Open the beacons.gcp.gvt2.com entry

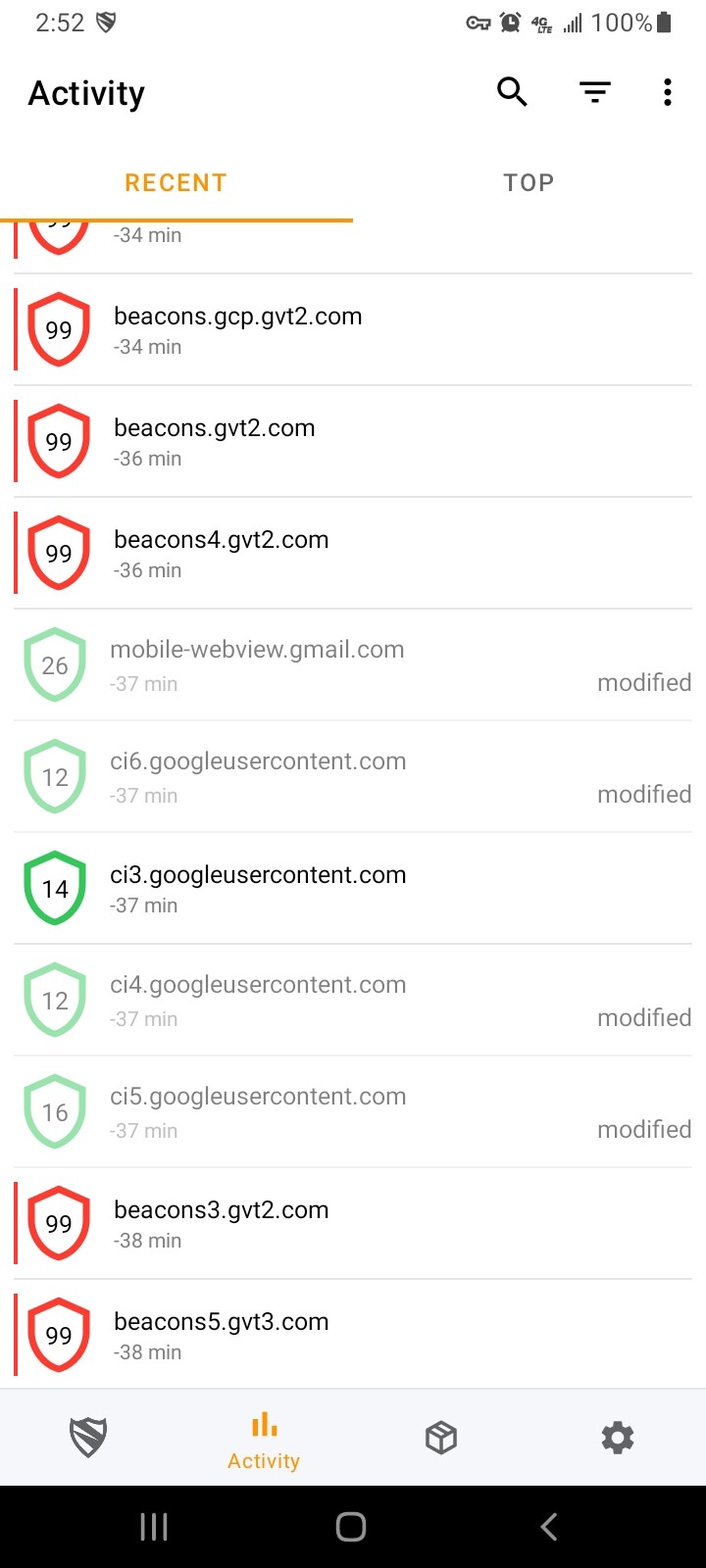[353, 330]
